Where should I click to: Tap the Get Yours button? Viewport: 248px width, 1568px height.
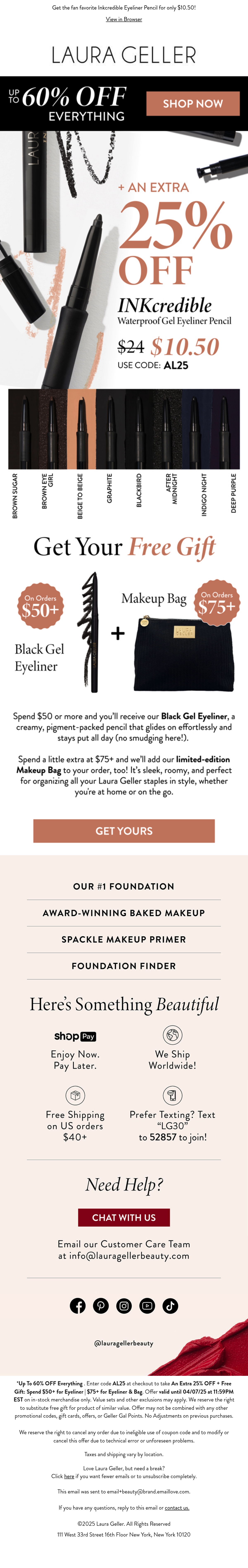[124, 831]
